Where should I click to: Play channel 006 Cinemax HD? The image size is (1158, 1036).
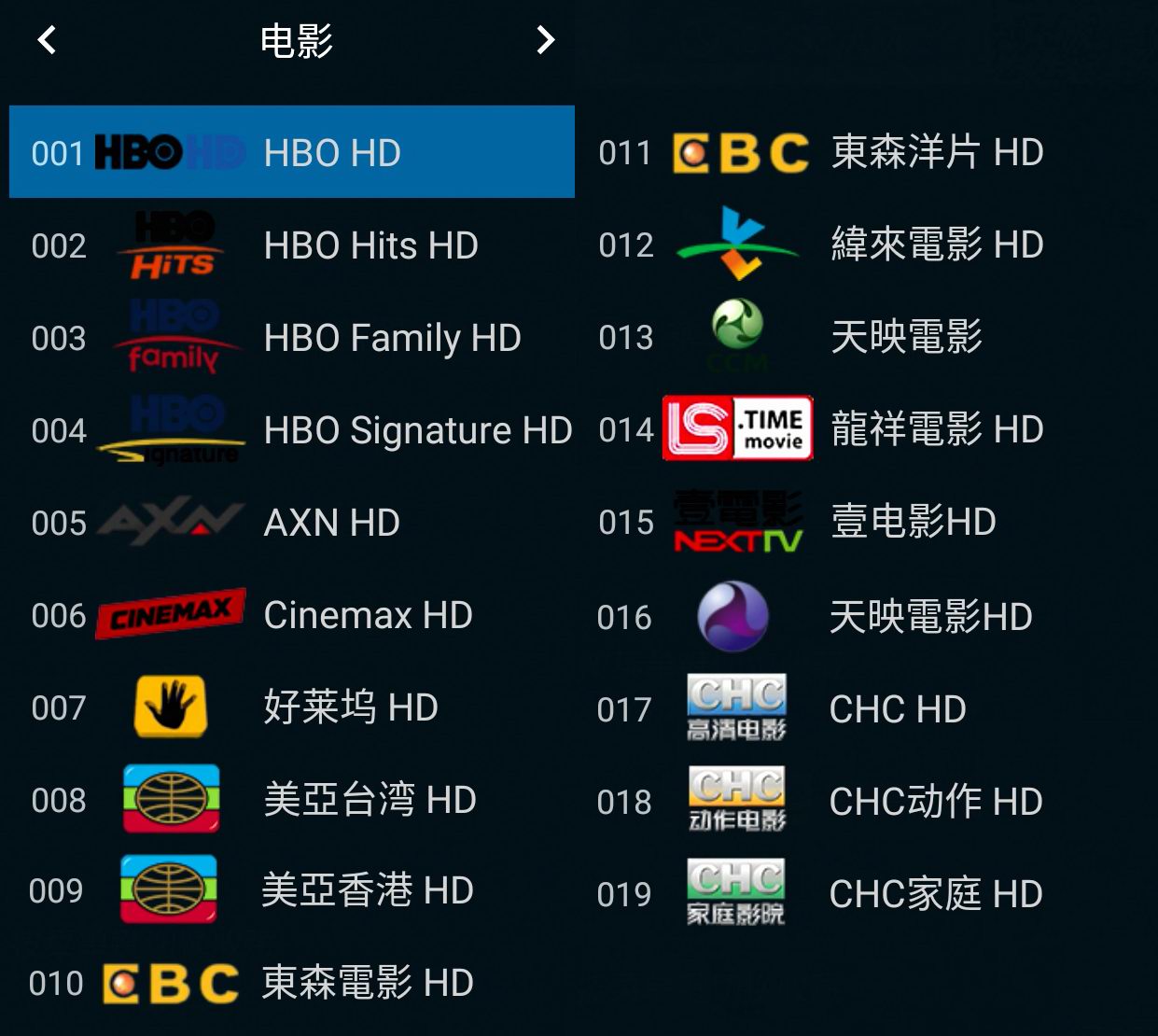(291, 615)
